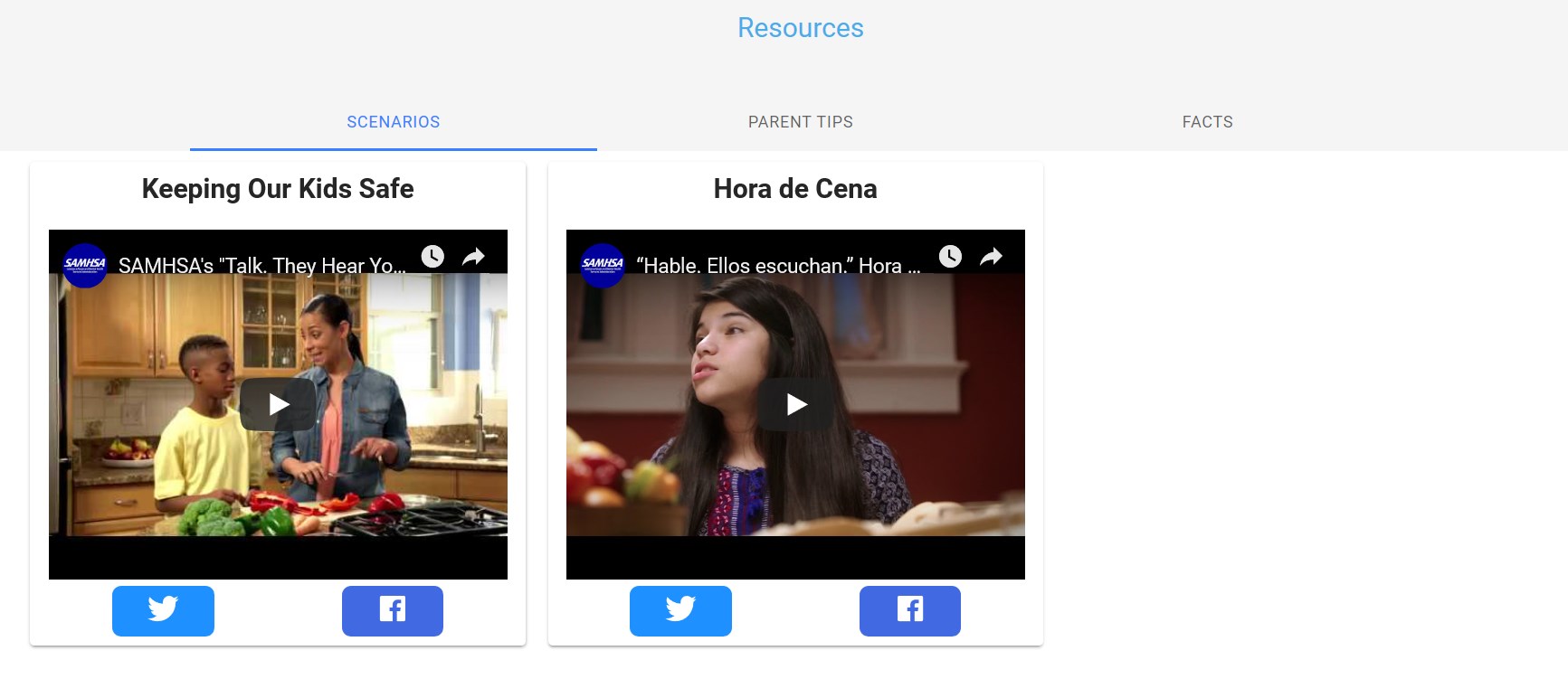
Task: Tap share arrow on Keeping Our Kids Safe video
Action: pos(473,257)
